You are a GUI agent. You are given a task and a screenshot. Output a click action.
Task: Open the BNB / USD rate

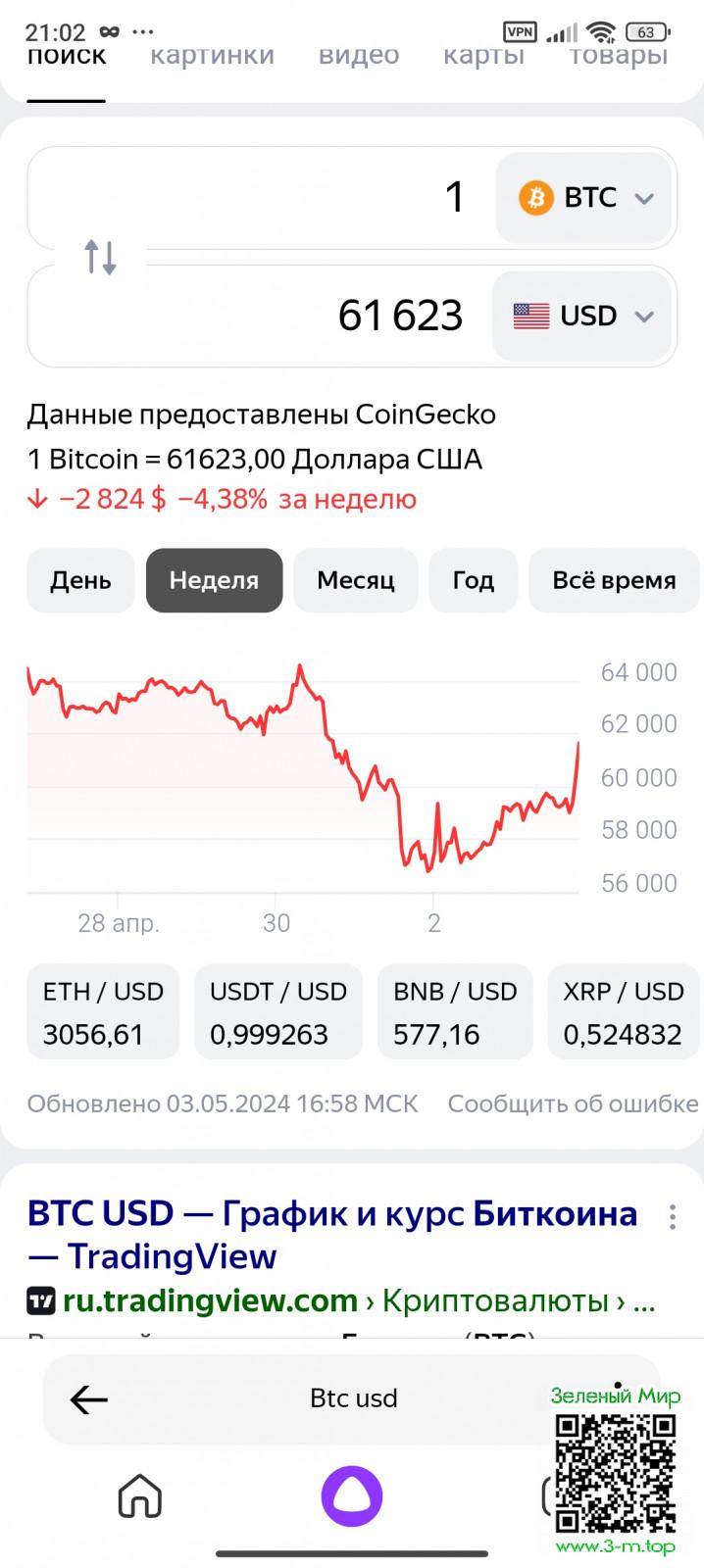pyautogui.click(x=455, y=1012)
